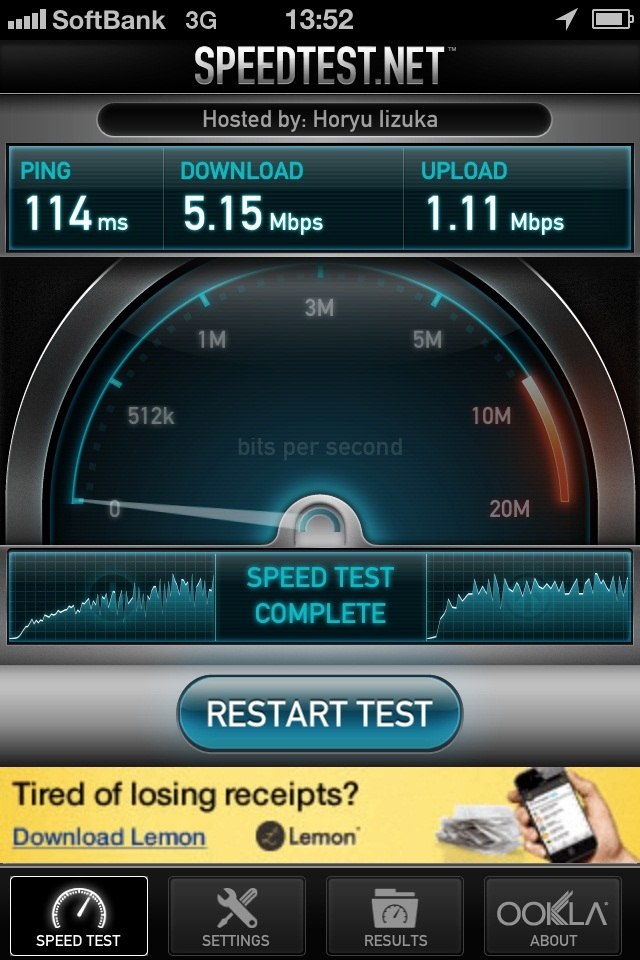Switch to the Settings tab
The width and height of the screenshot is (640, 960).
[x=236, y=916]
